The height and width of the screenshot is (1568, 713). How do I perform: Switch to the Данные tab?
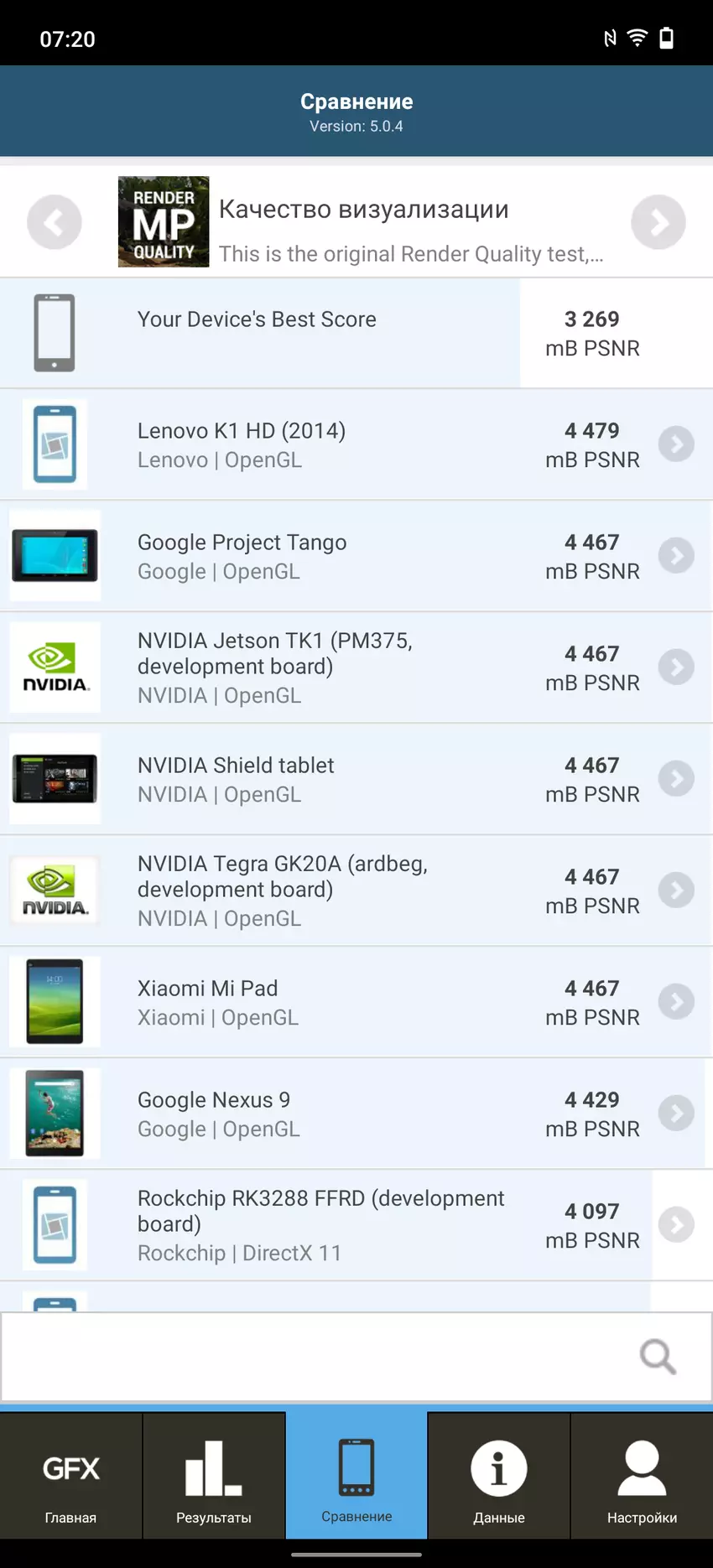[499, 1477]
